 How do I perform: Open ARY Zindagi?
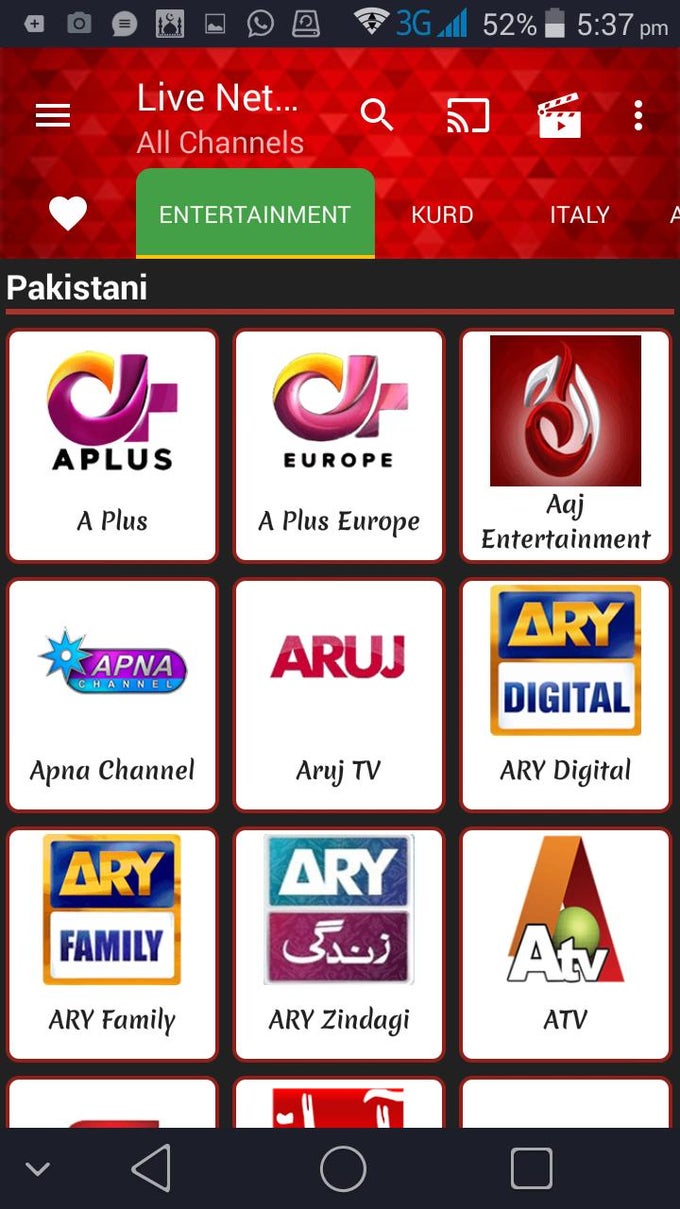click(x=339, y=944)
